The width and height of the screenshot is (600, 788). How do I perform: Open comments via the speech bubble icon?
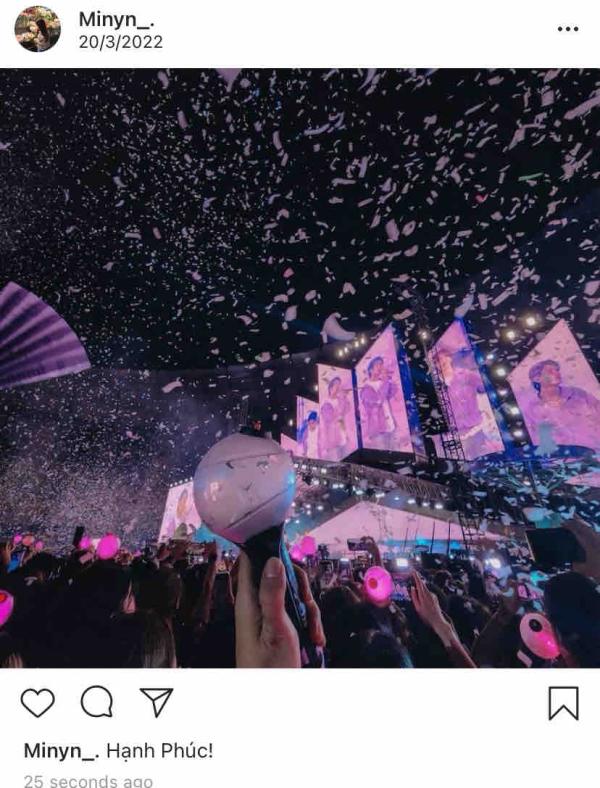pyautogui.click(x=97, y=703)
